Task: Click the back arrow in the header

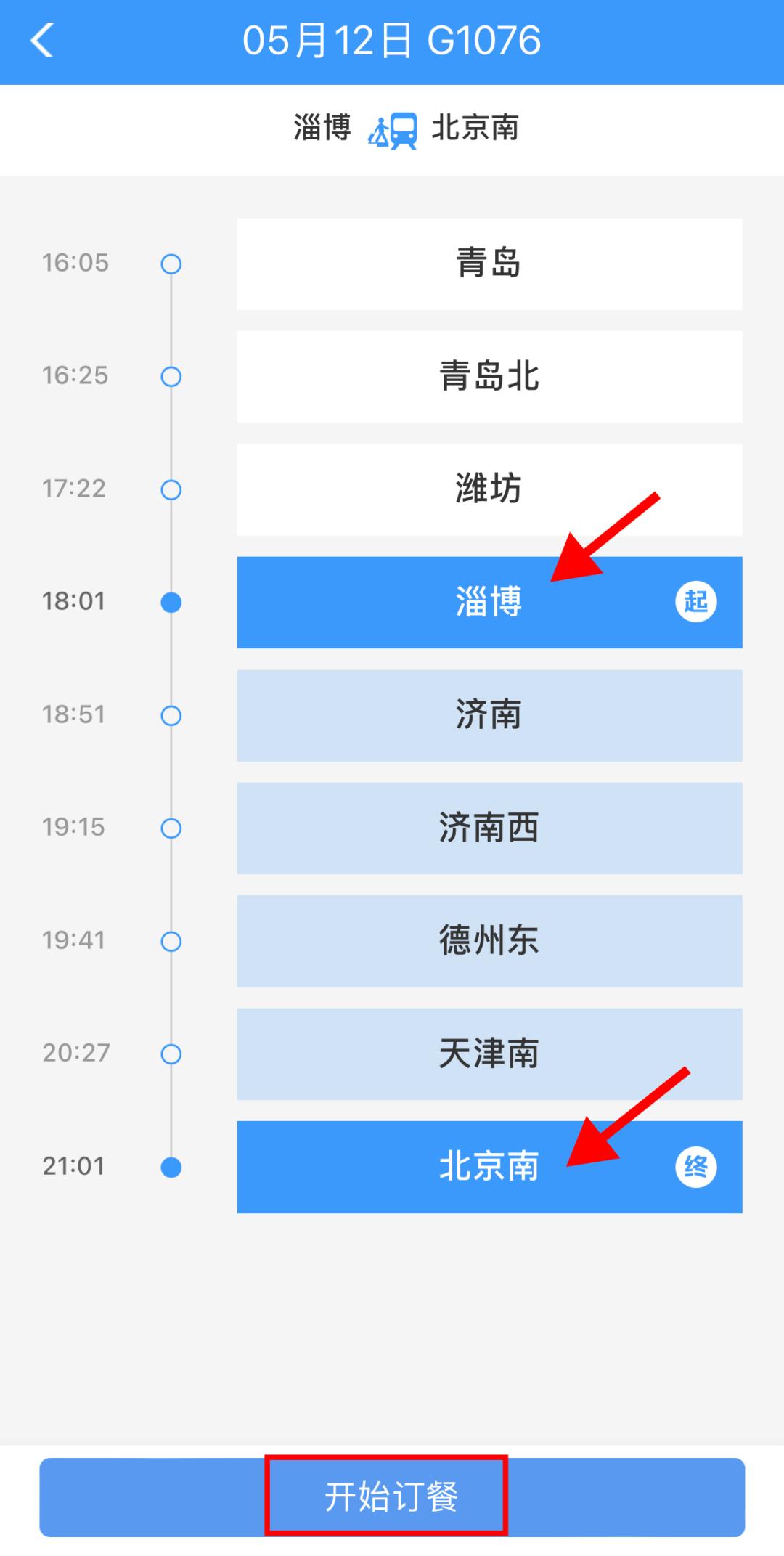Action: pos(41,40)
